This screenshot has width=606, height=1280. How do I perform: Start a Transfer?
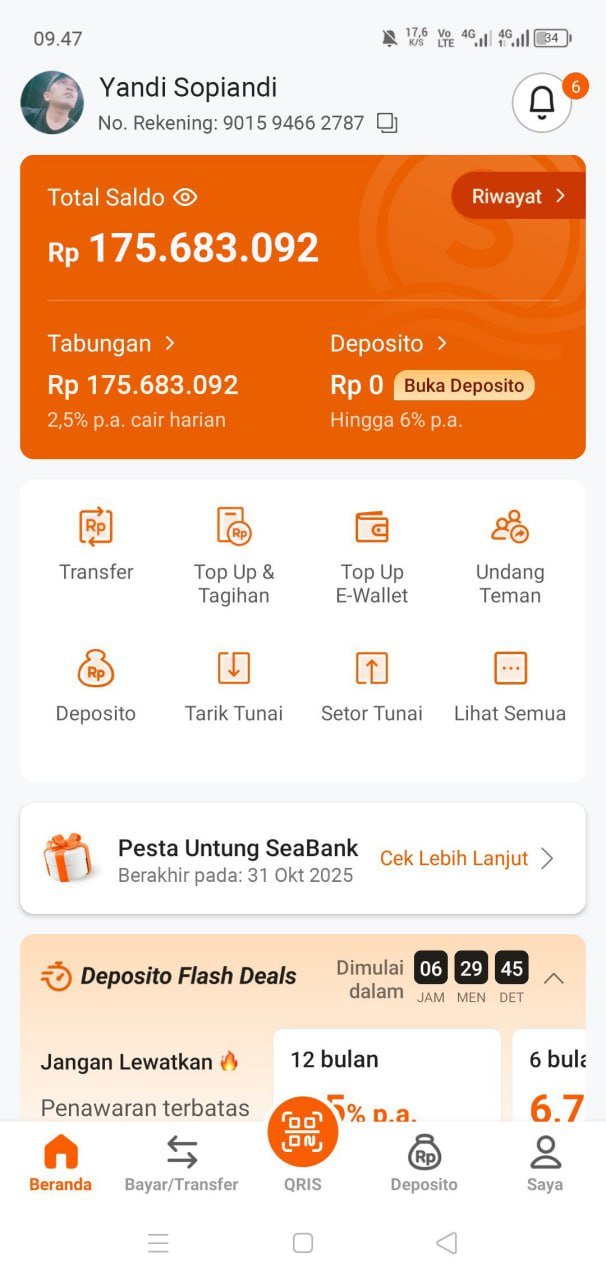pyautogui.click(x=96, y=545)
